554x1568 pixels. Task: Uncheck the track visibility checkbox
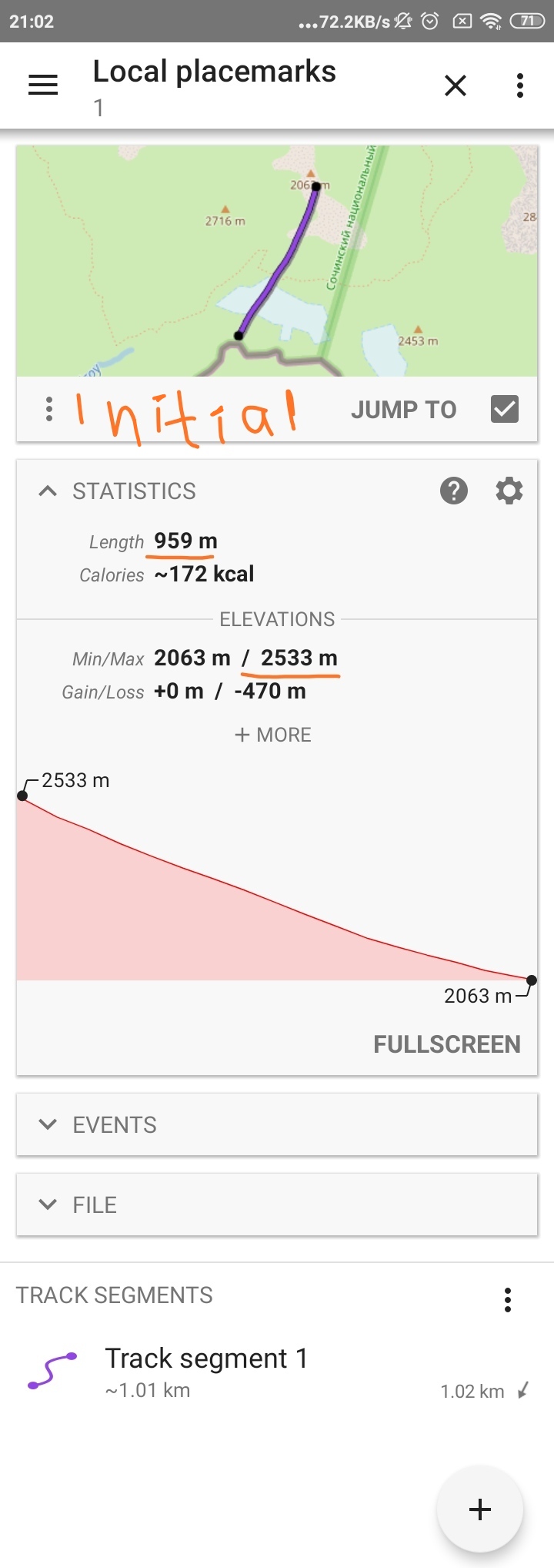[504, 409]
